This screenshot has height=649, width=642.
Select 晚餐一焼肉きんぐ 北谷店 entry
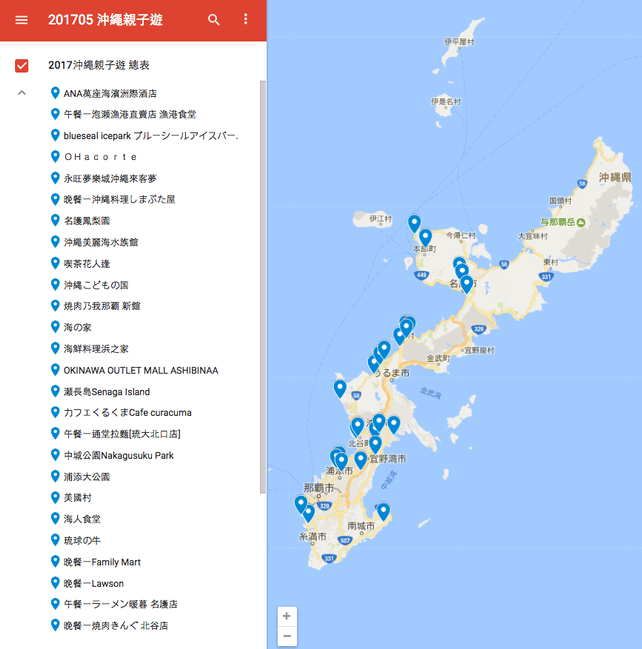115,625
